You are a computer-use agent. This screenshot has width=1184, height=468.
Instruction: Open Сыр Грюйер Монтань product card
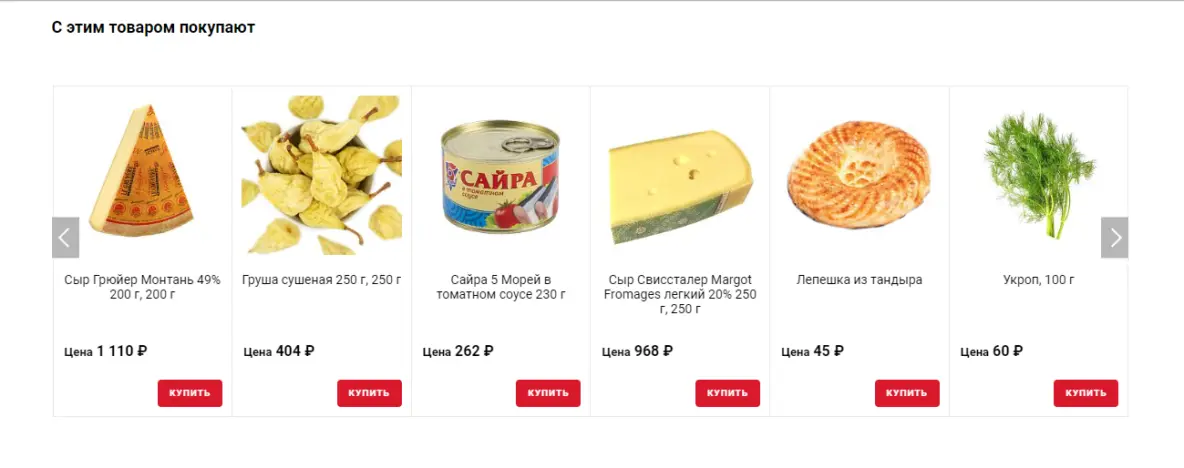[142, 287]
